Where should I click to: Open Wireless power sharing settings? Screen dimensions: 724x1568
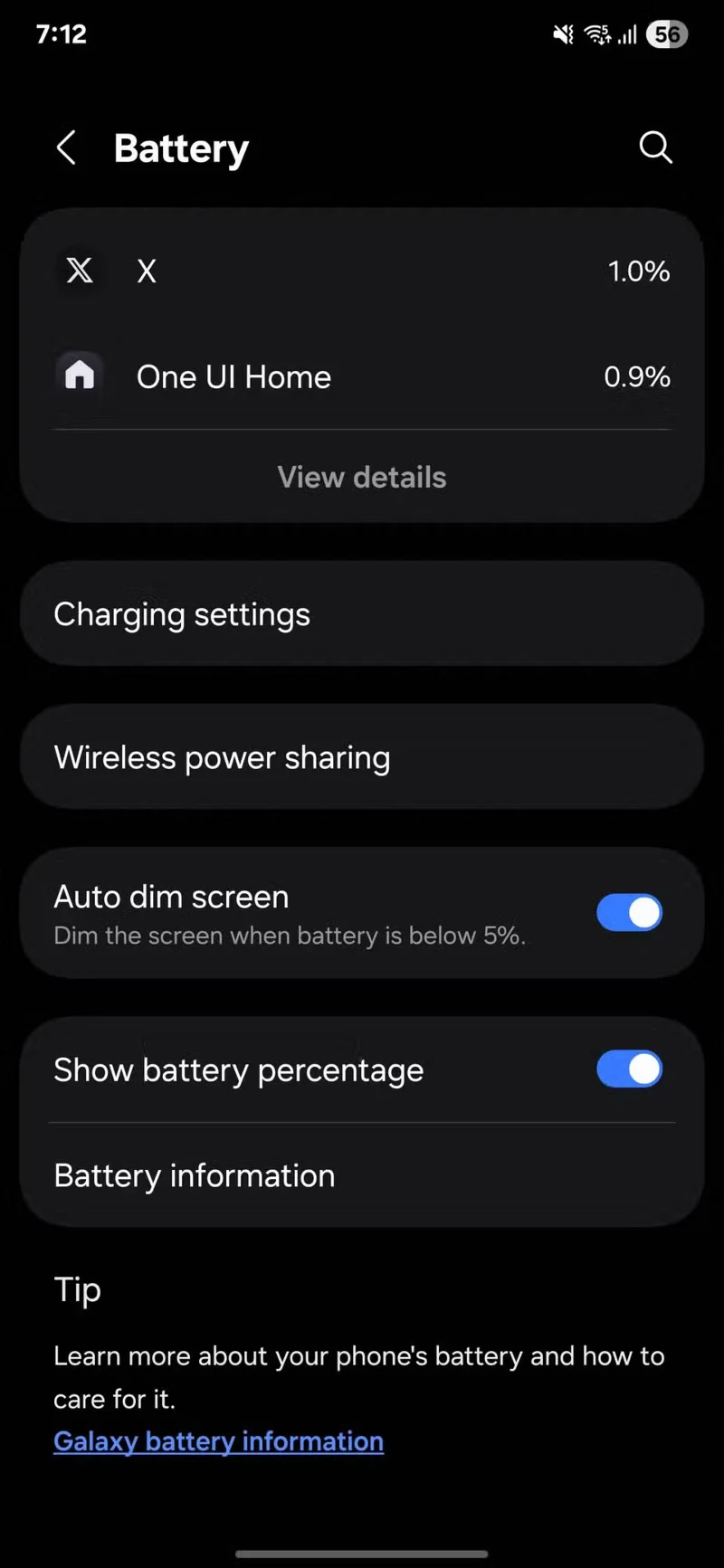click(362, 757)
